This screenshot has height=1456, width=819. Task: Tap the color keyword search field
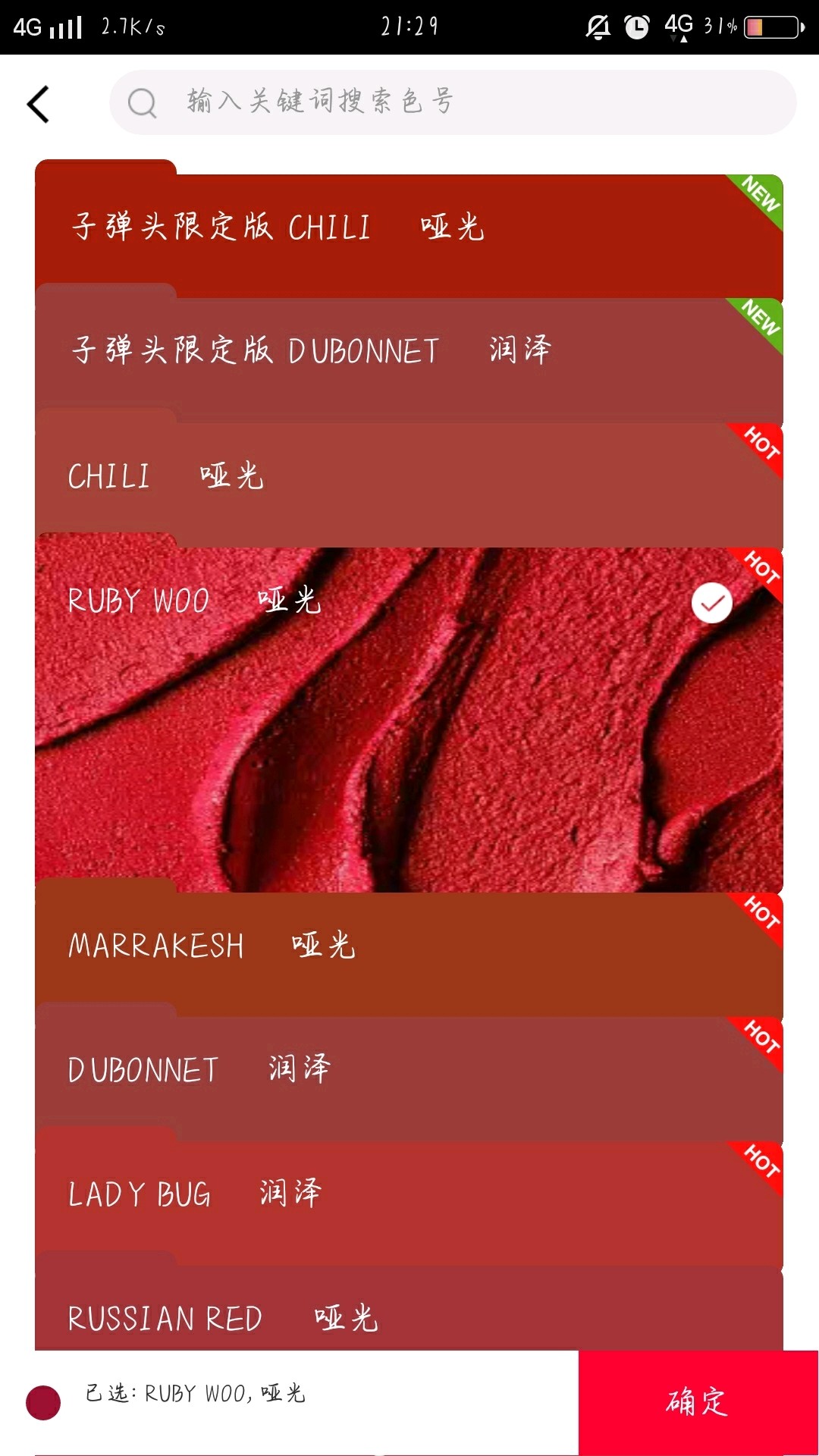click(455, 102)
